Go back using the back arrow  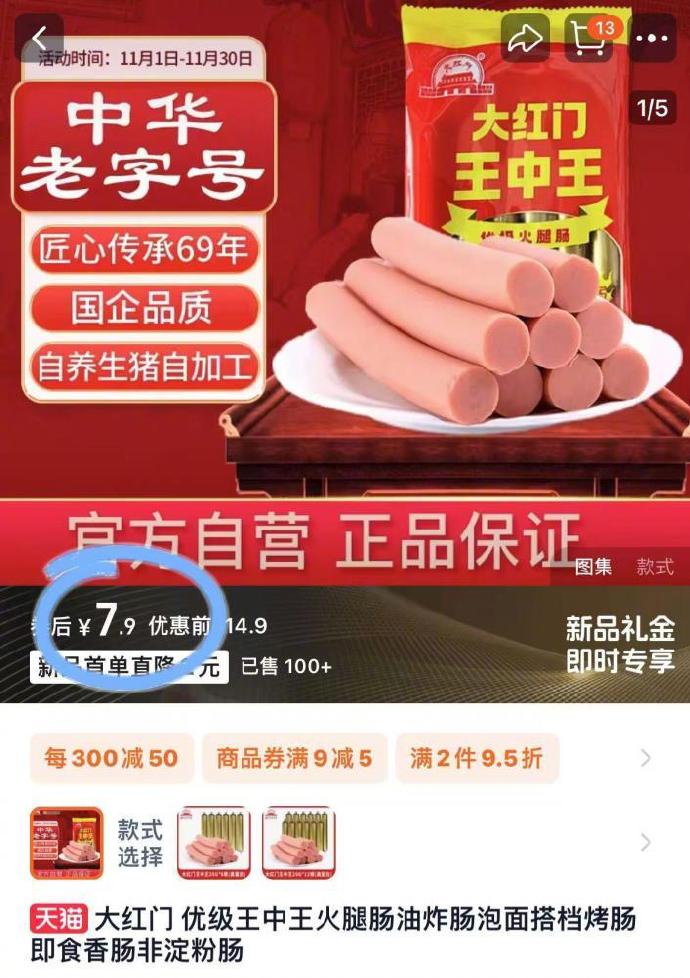pyautogui.click(x=39, y=38)
